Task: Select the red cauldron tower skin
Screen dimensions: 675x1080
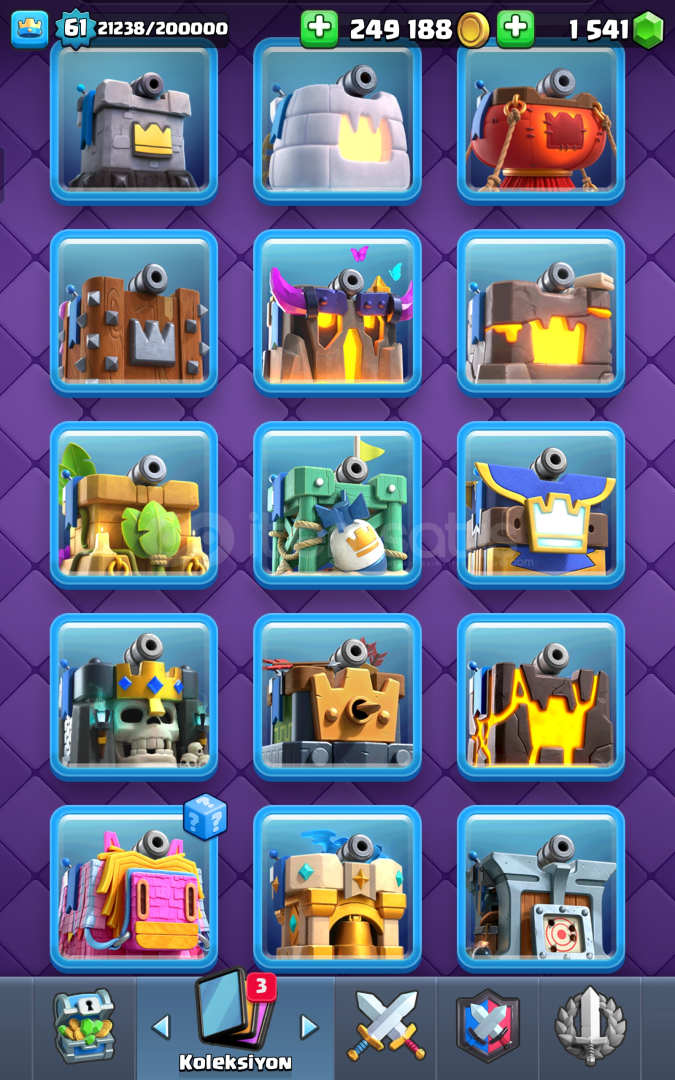Action: coord(541,120)
